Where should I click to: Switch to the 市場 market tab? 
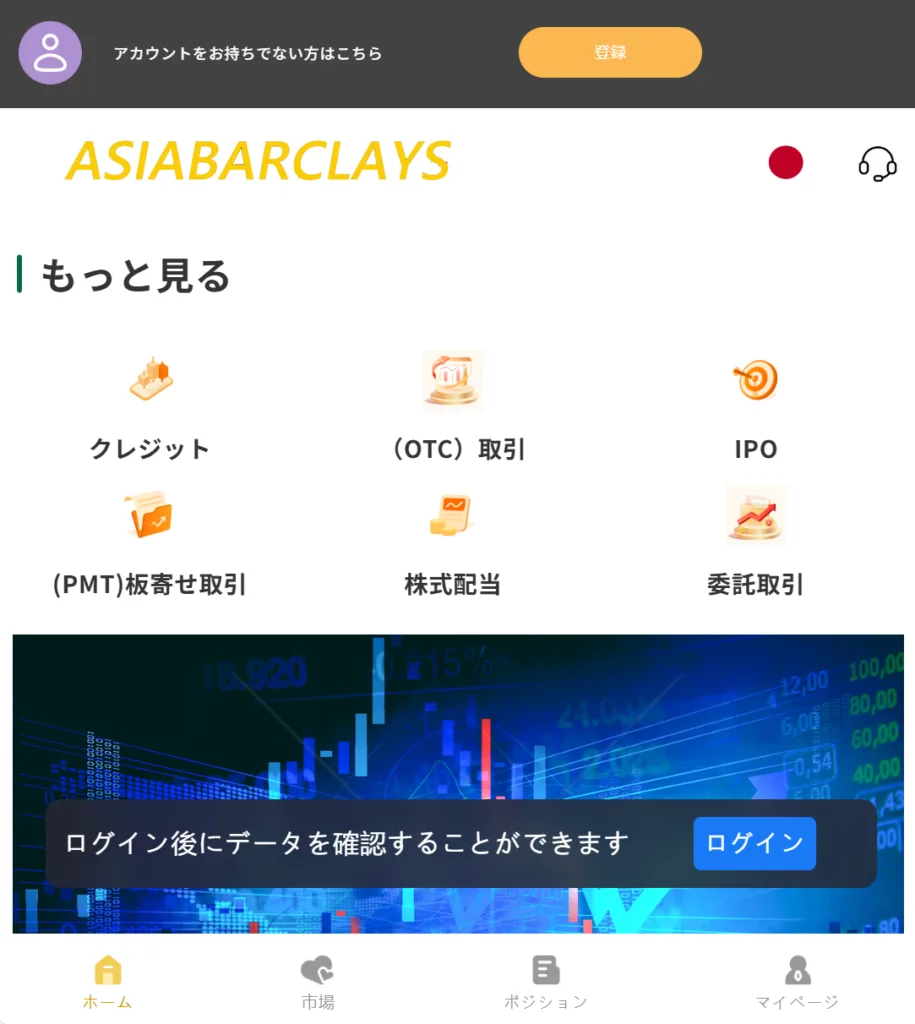point(318,981)
